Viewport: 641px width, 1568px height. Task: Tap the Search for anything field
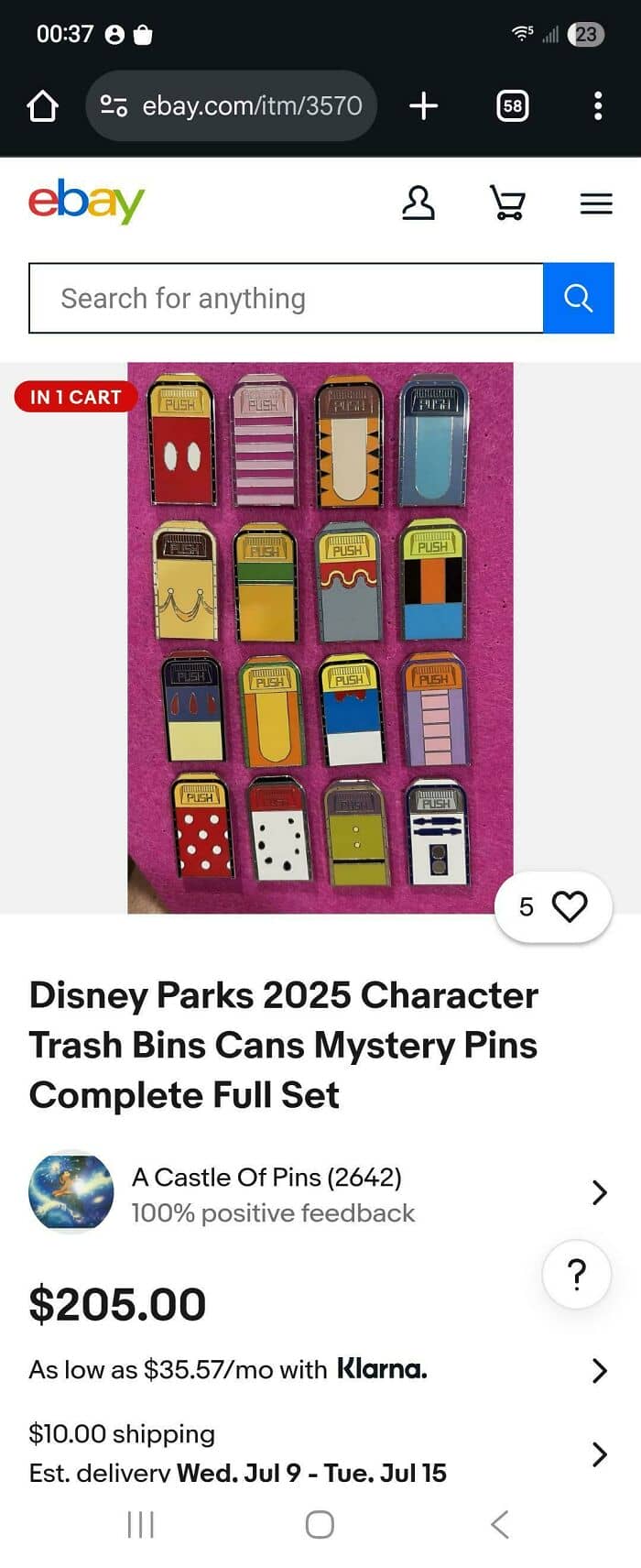[x=286, y=299]
